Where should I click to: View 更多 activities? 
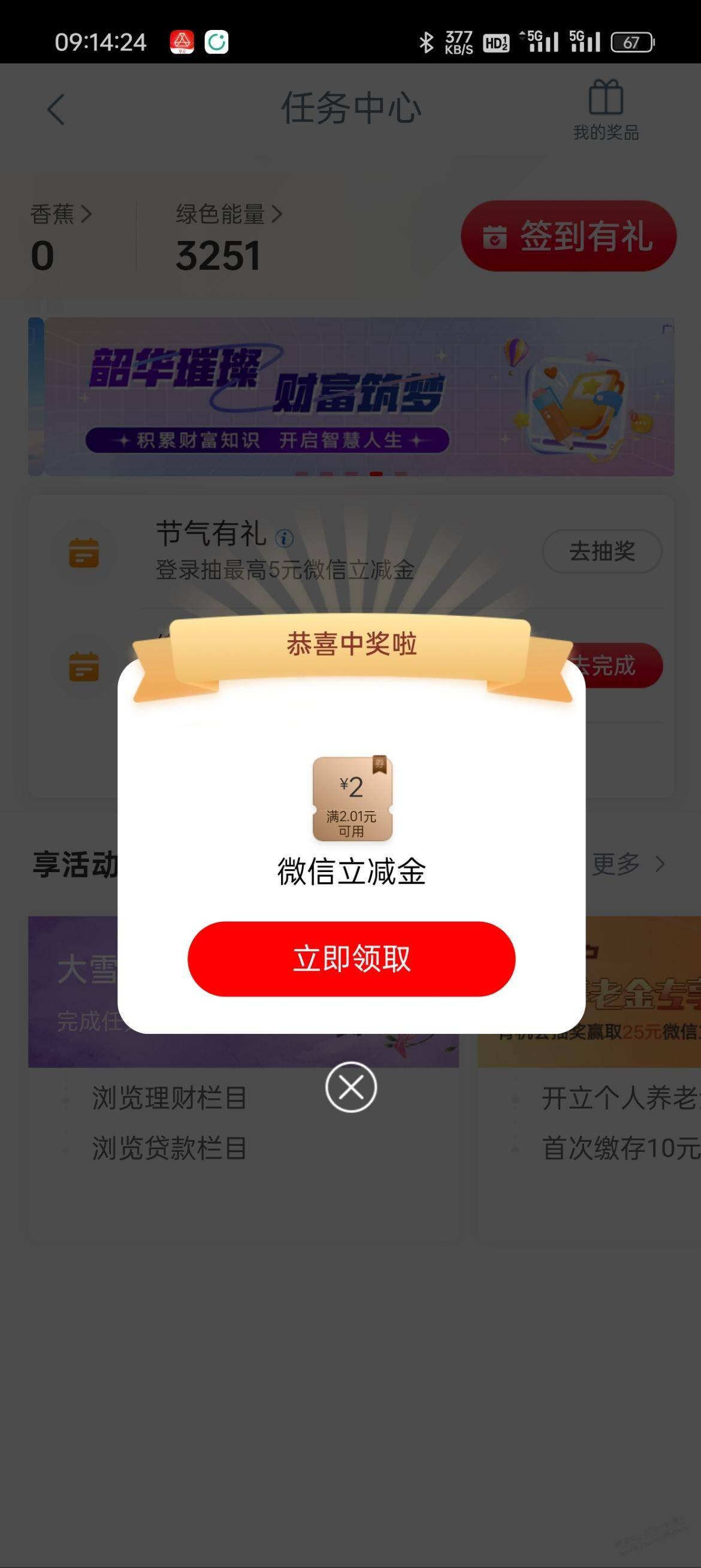[628, 864]
